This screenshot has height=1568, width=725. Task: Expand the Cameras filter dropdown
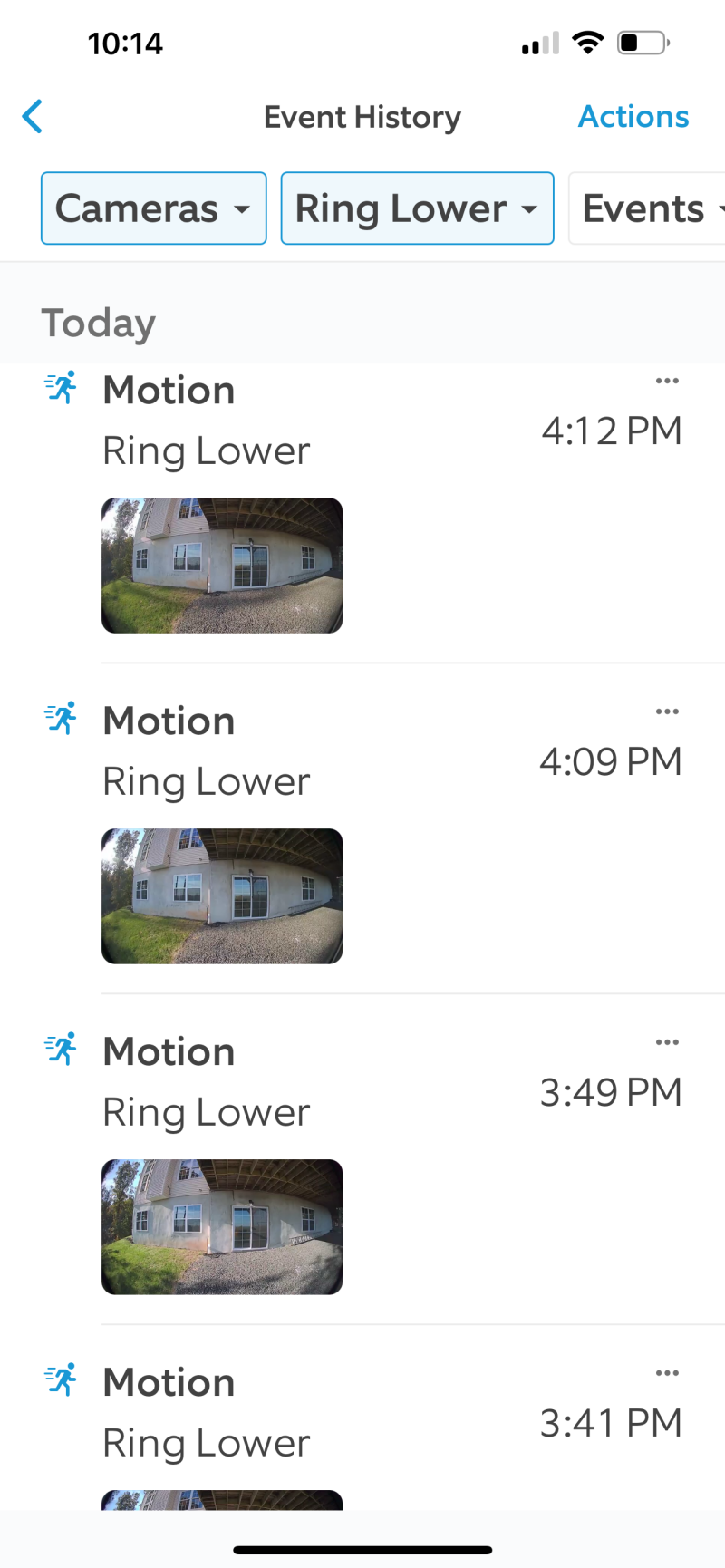154,208
